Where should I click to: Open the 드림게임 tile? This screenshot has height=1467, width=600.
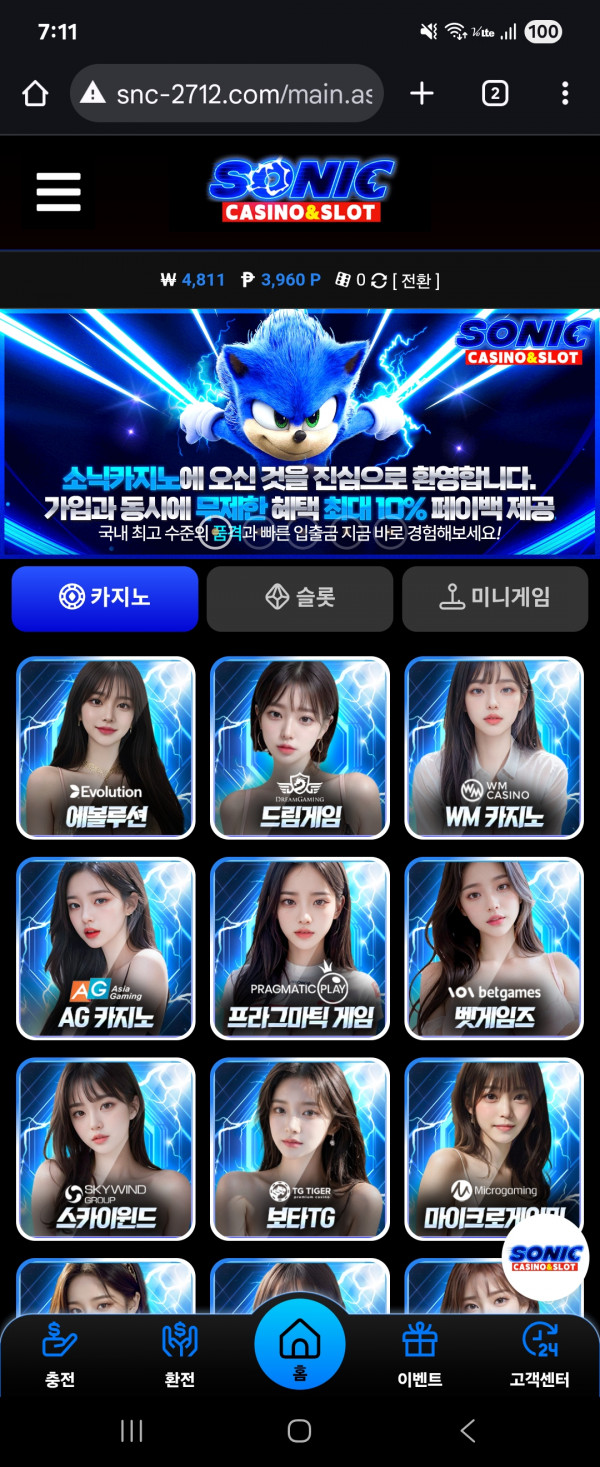(300, 747)
